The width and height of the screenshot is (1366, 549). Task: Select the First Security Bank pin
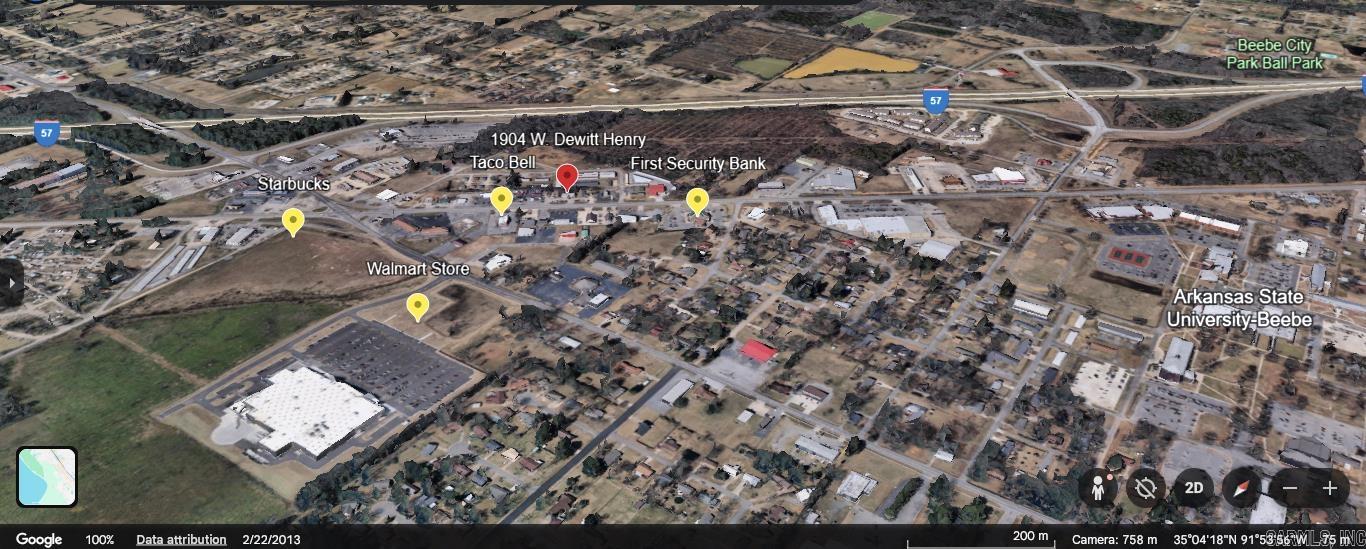tap(697, 200)
